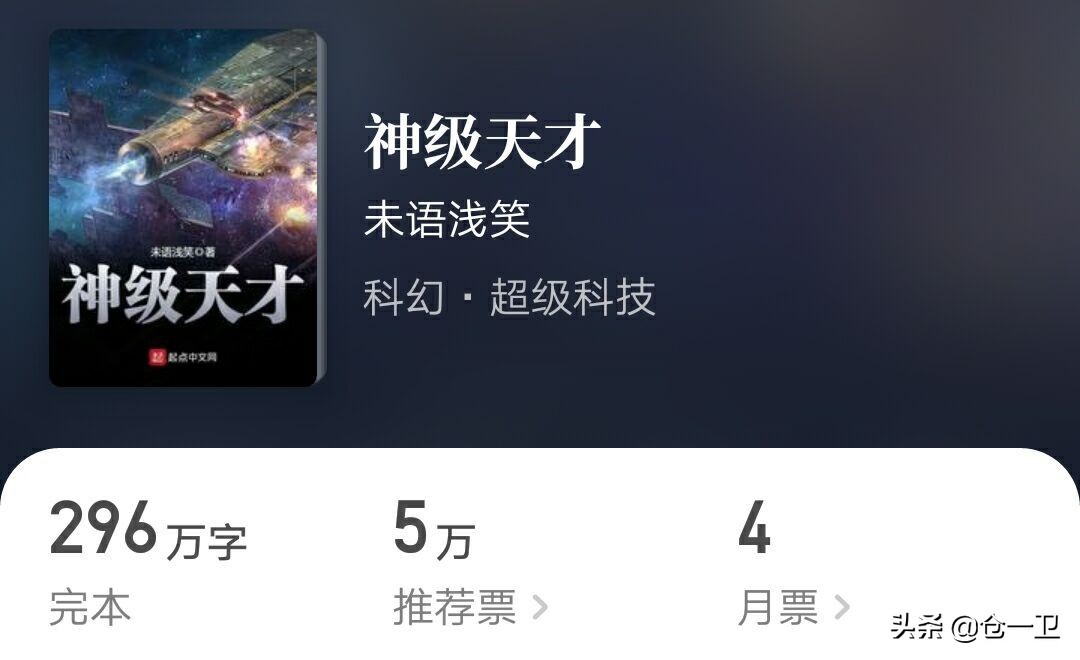Image resolution: width=1080 pixels, height=660 pixels.
Task: Open the 神级天才 book cover image
Action: [187, 208]
